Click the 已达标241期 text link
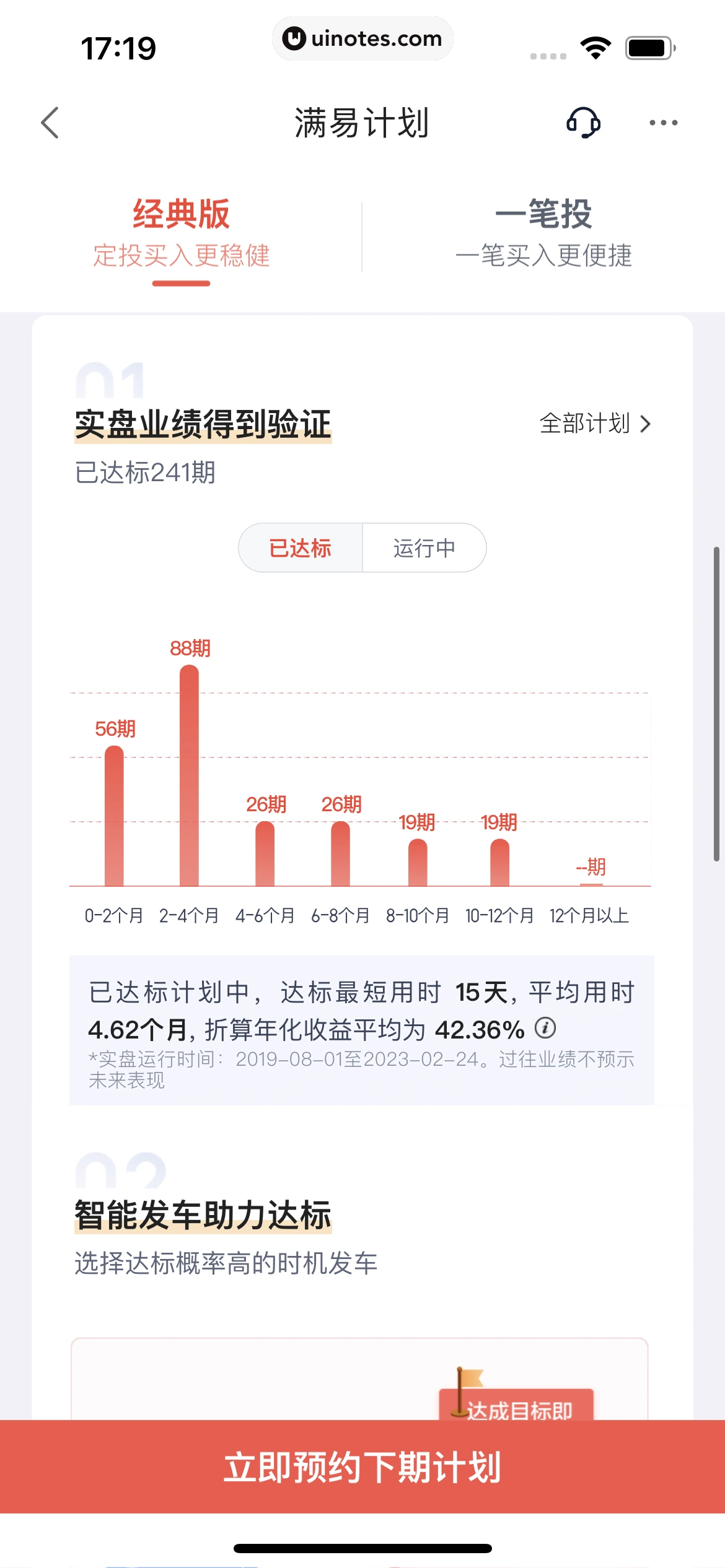The image size is (725, 1568). [147, 471]
